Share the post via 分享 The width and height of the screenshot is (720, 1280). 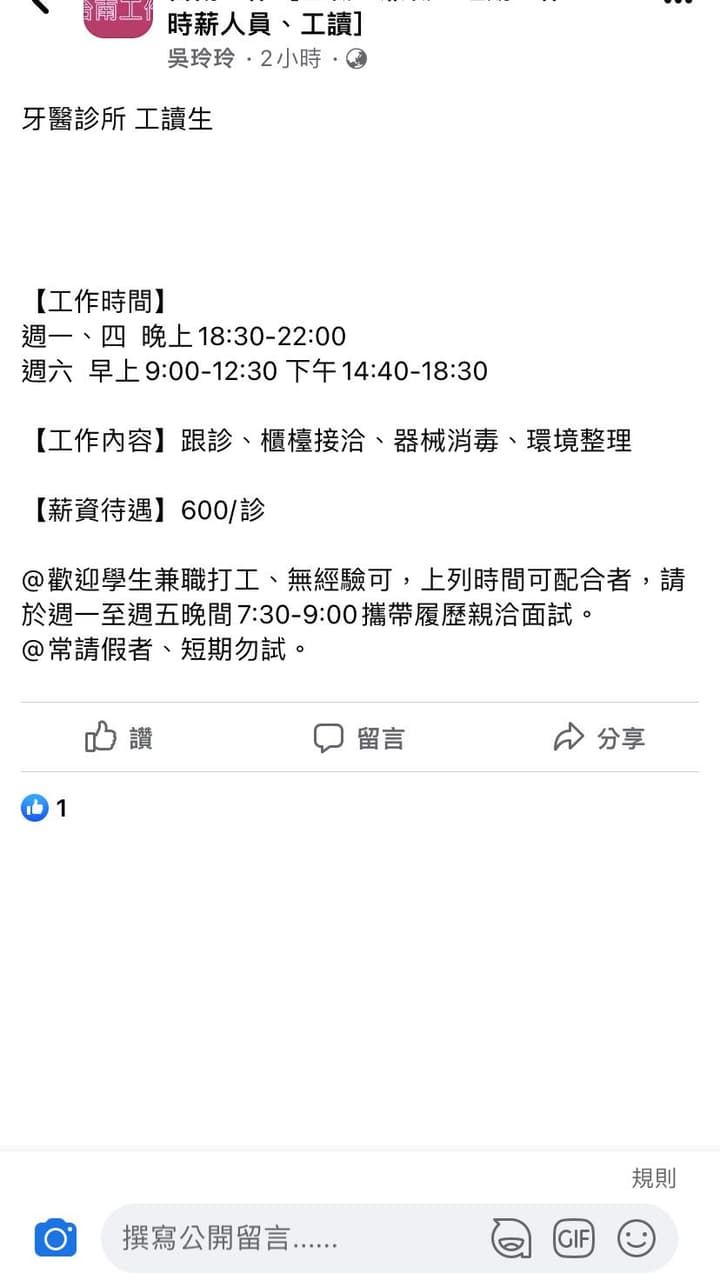[599, 738]
